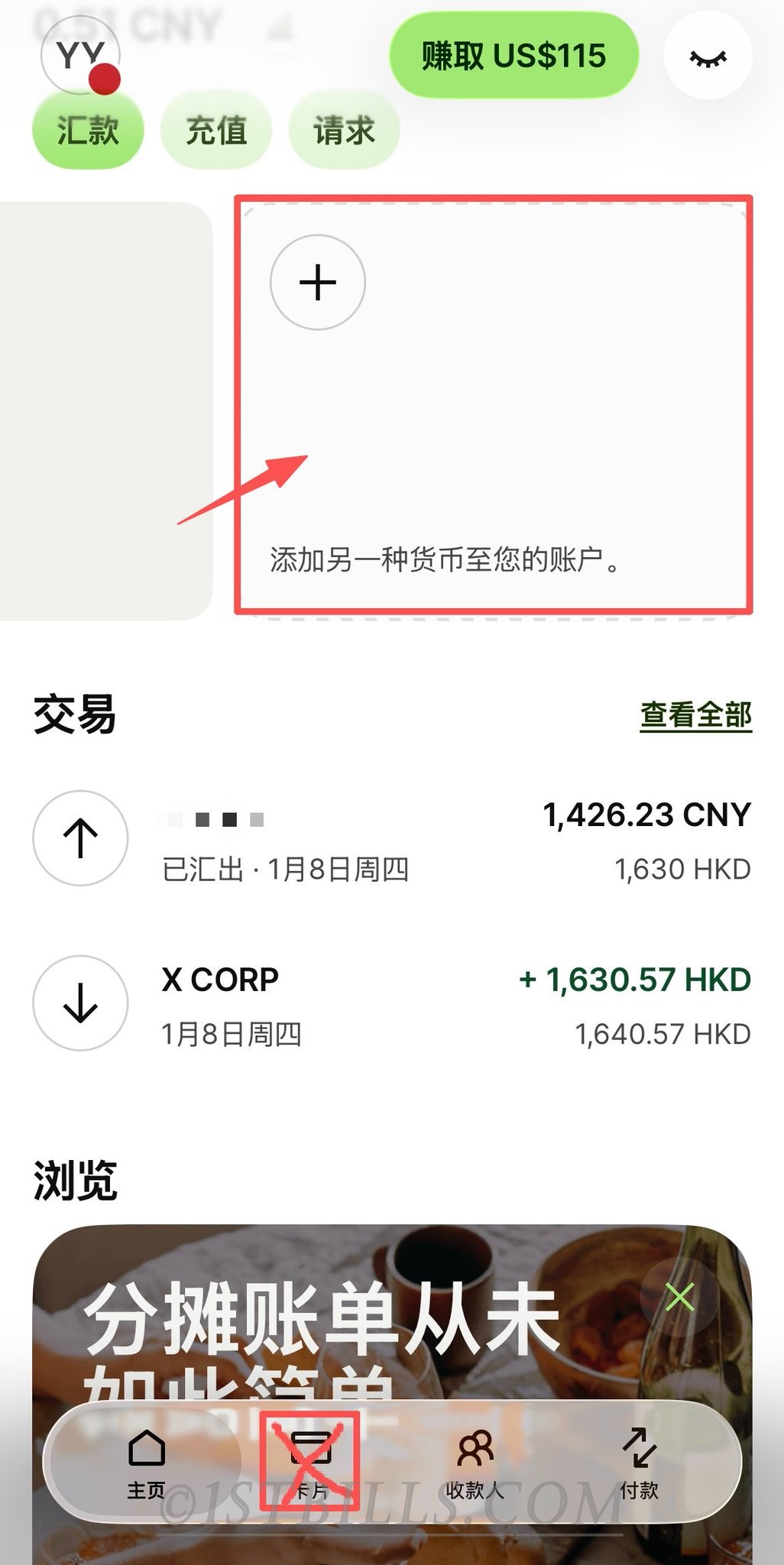Dismiss the 分摊账单 banner

click(x=679, y=1297)
